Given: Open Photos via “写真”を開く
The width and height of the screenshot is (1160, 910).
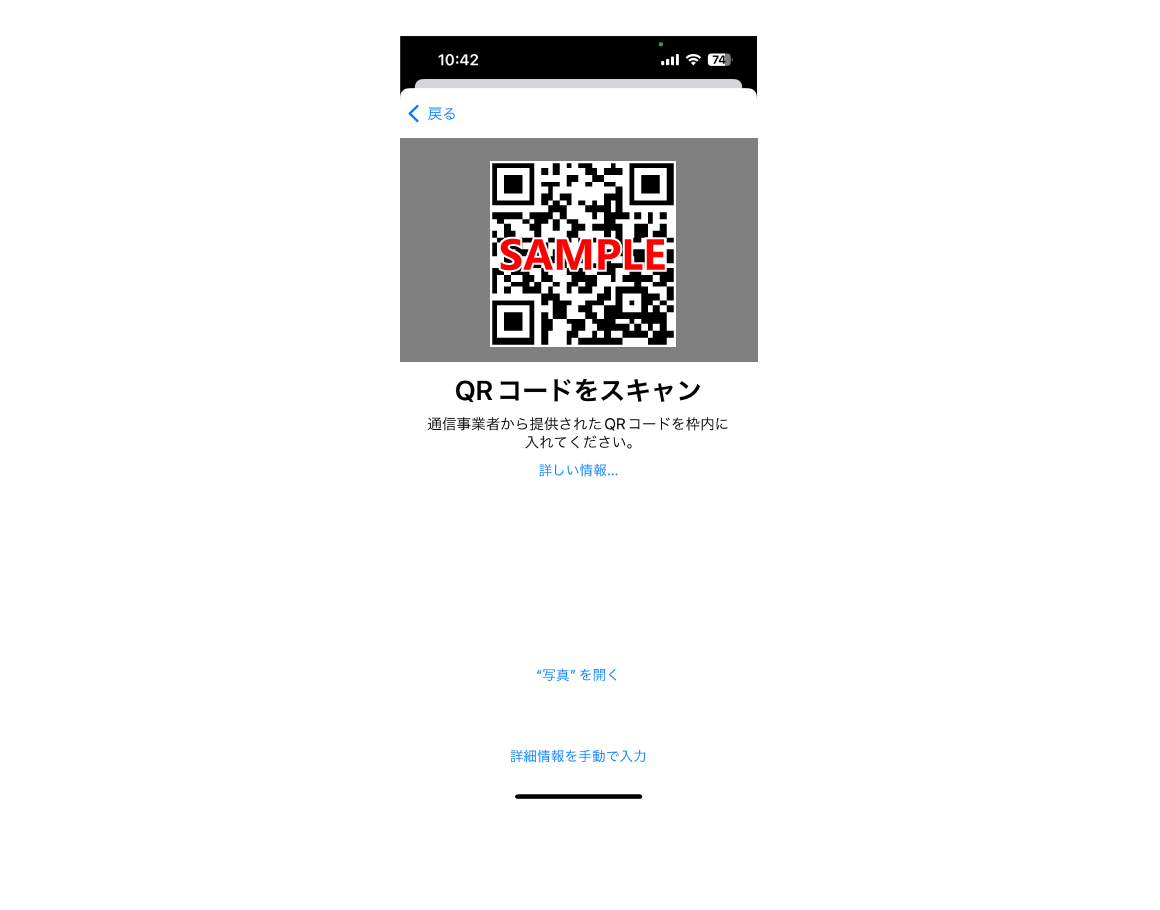Looking at the screenshot, I should pyautogui.click(x=578, y=675).
